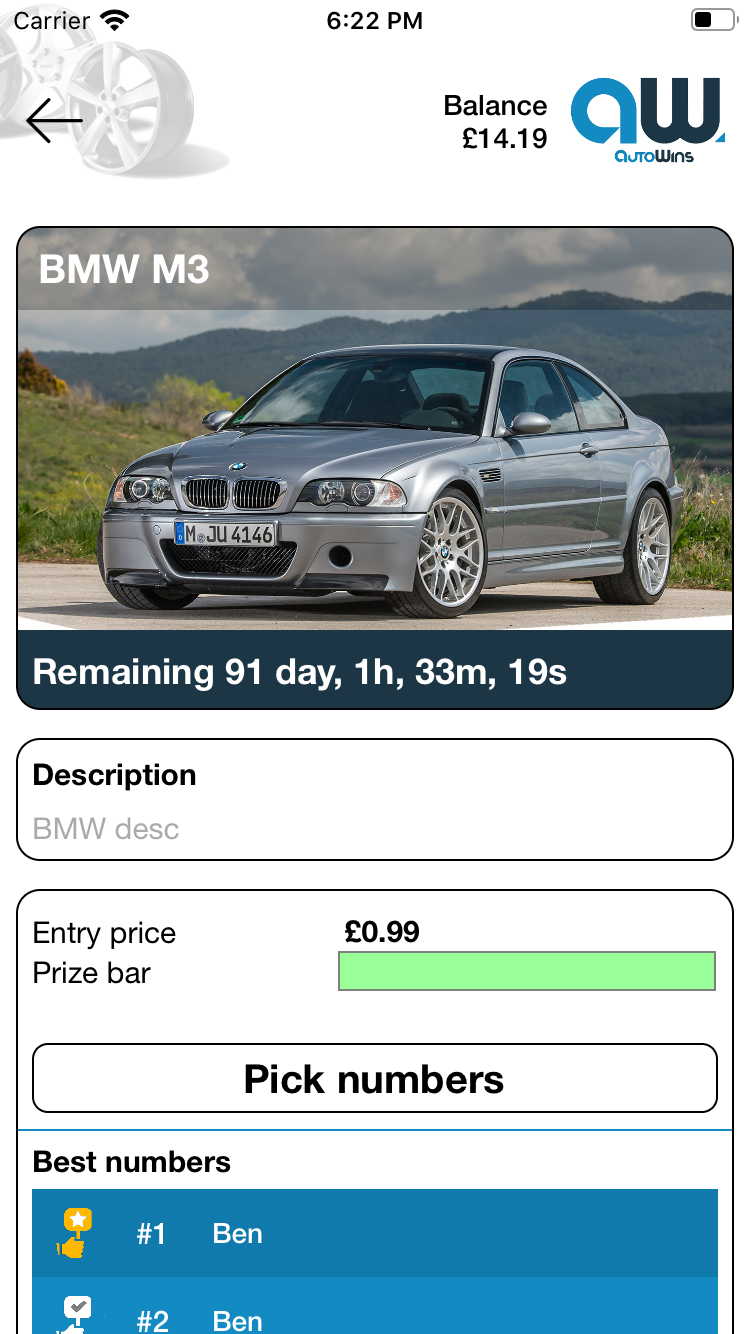The image size is (750, 1334).
Task: Go back using the arrow icon
Action: click(x=54, y=121)
